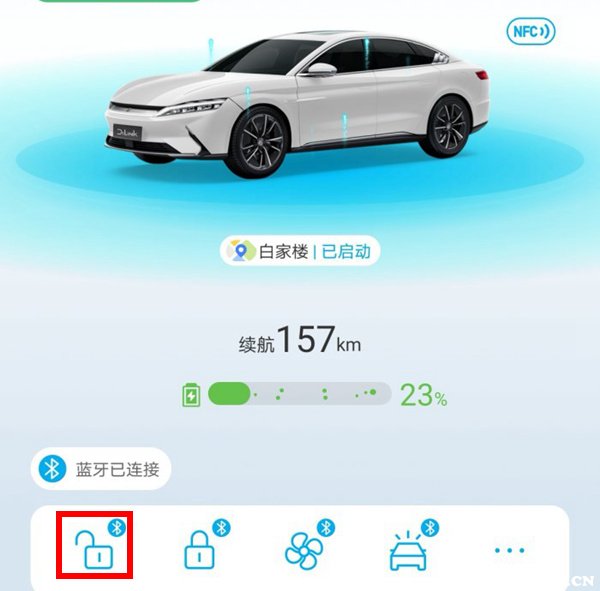Screen dimensions: 600x591
Task: Turn on the ventilation fan
Action: pyautogui.click(x=305, y=548)
